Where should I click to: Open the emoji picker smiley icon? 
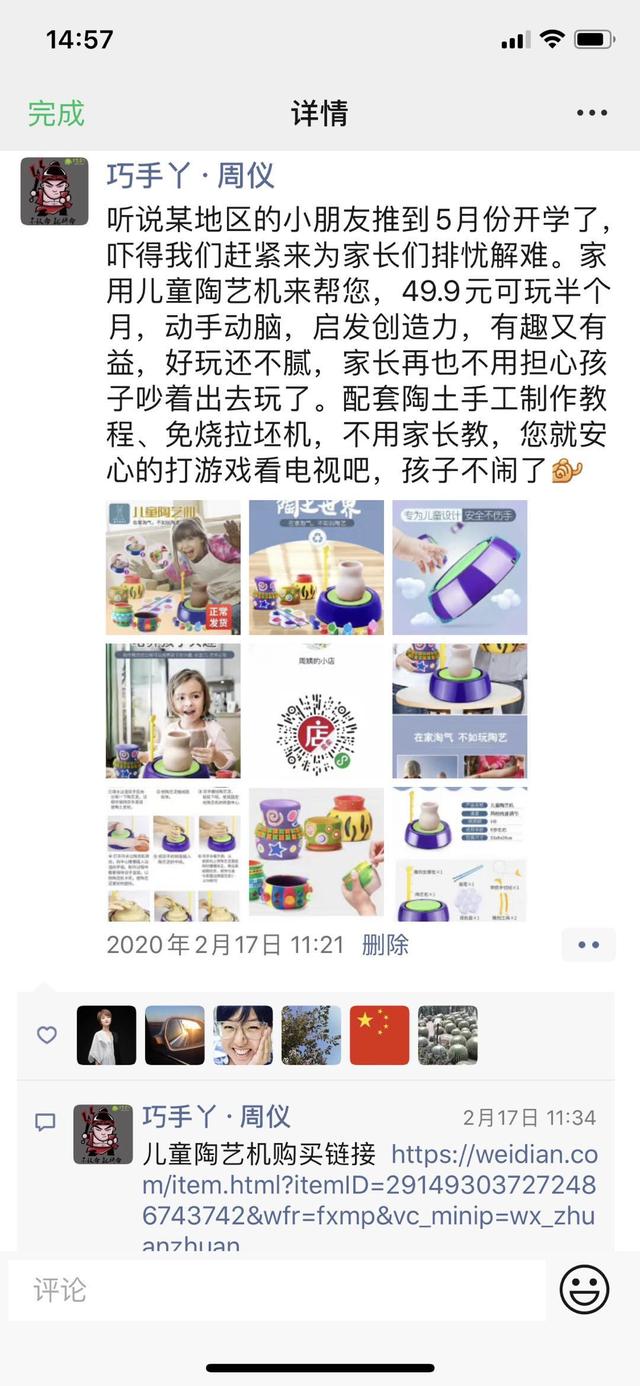coord(584,1290)
